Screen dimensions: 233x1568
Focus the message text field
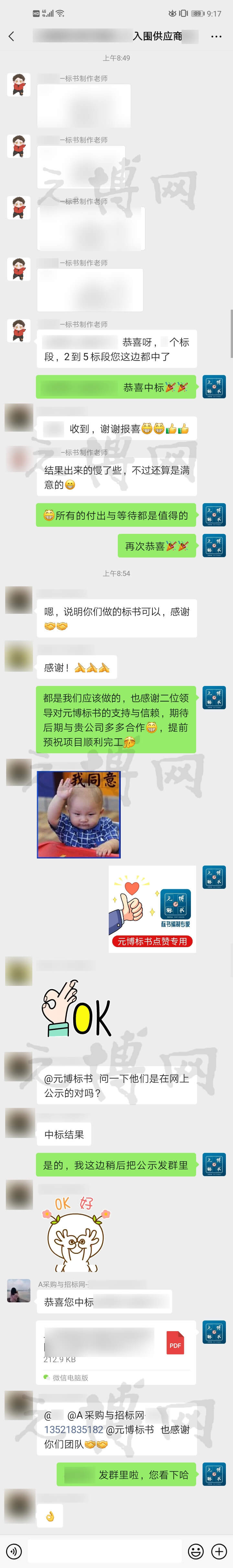pos(105,1551)
